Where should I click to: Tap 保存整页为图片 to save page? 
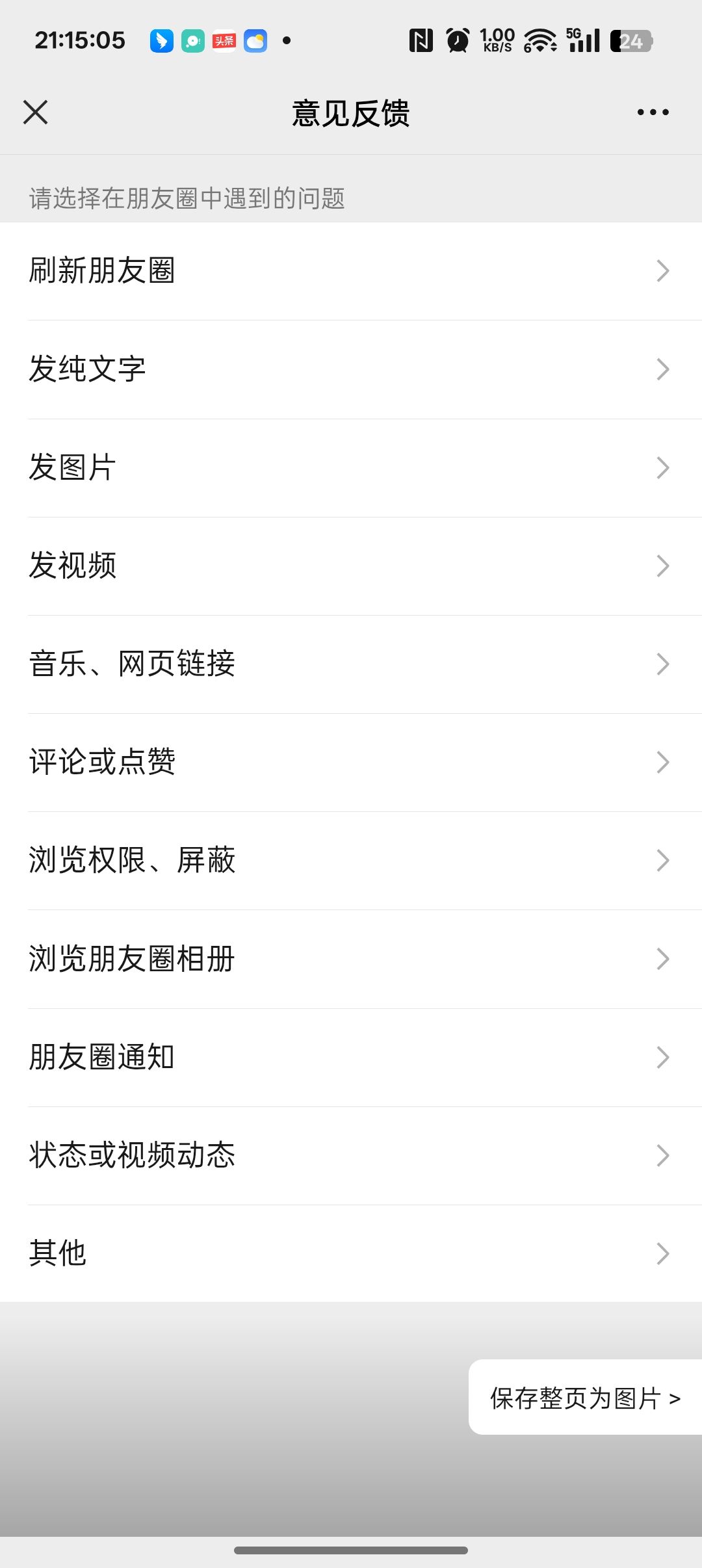point(585,1398)
